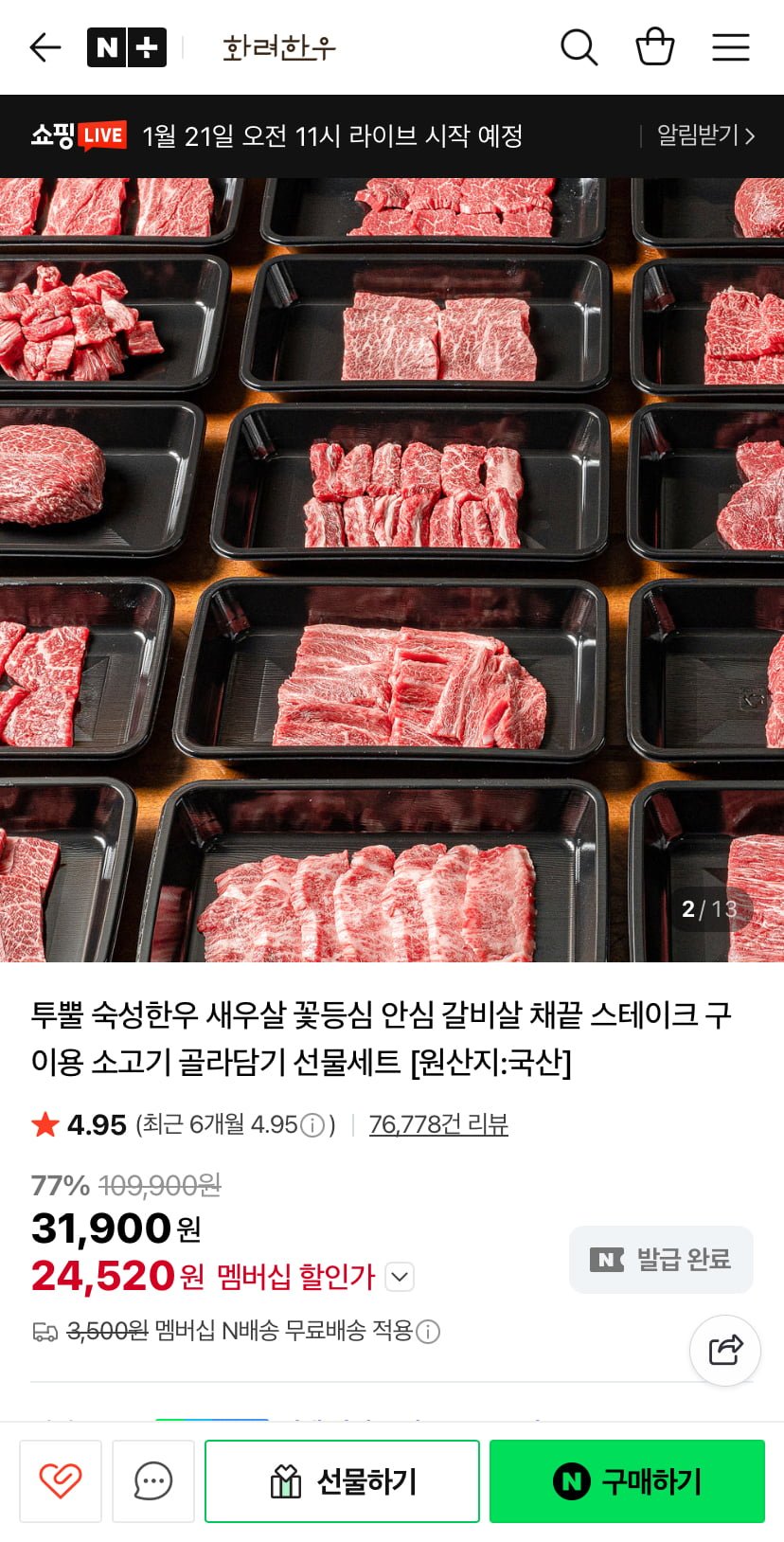This screenshot has width=784, height=1542.
Task: Share this product
Action: coord(725,1351)
